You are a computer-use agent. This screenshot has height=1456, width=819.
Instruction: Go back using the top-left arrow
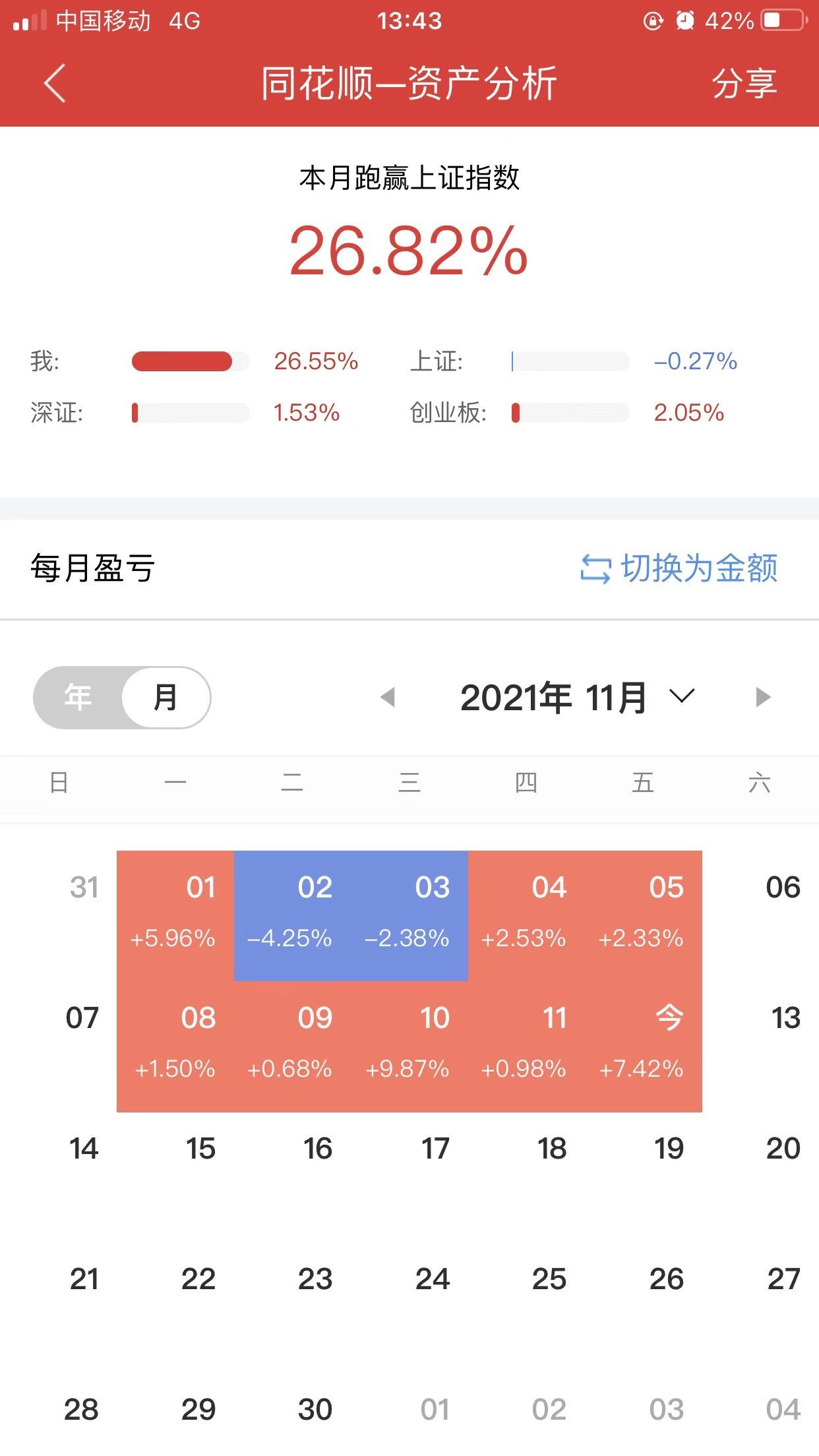pyautogui.click(x=55, y=83)
